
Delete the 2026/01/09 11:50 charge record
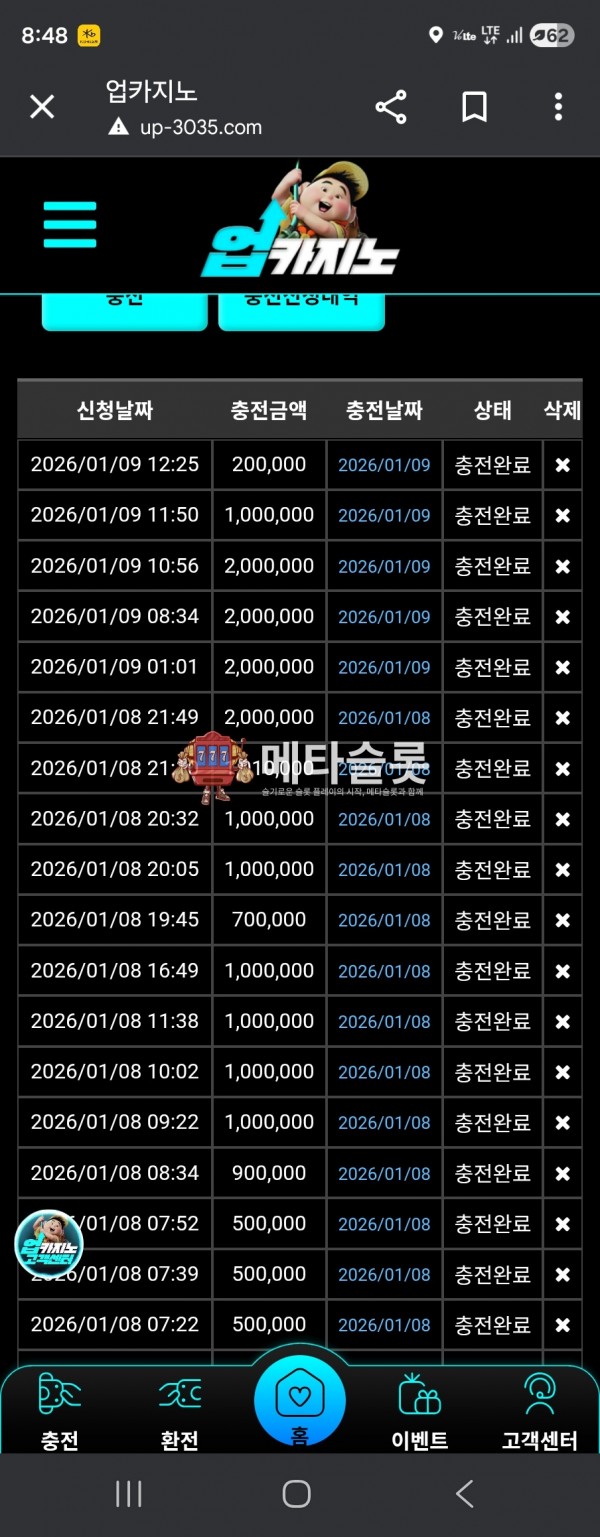pyautogui.click(x=562, y=515)
